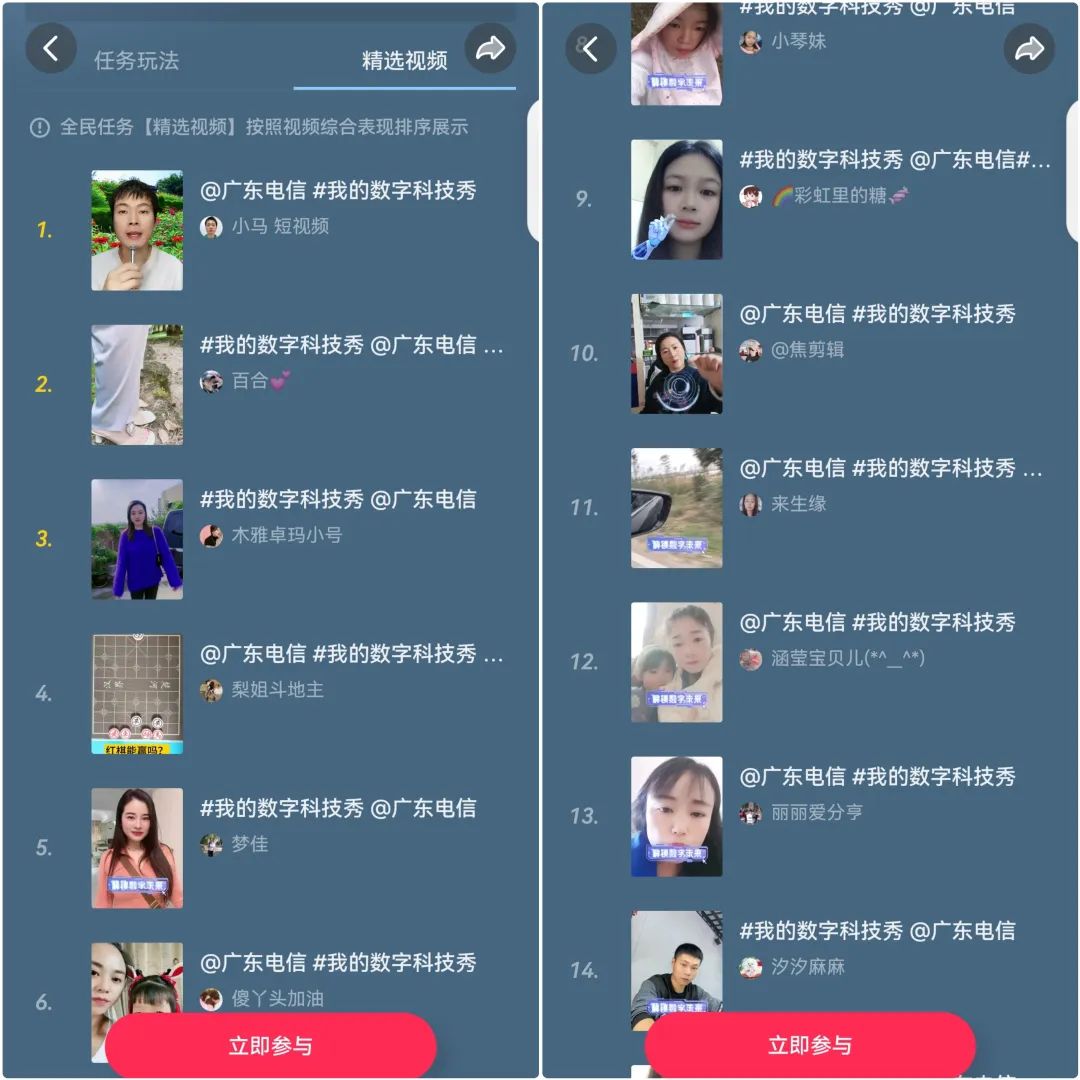View 丽丽爱分享's video

pos(676,816)
